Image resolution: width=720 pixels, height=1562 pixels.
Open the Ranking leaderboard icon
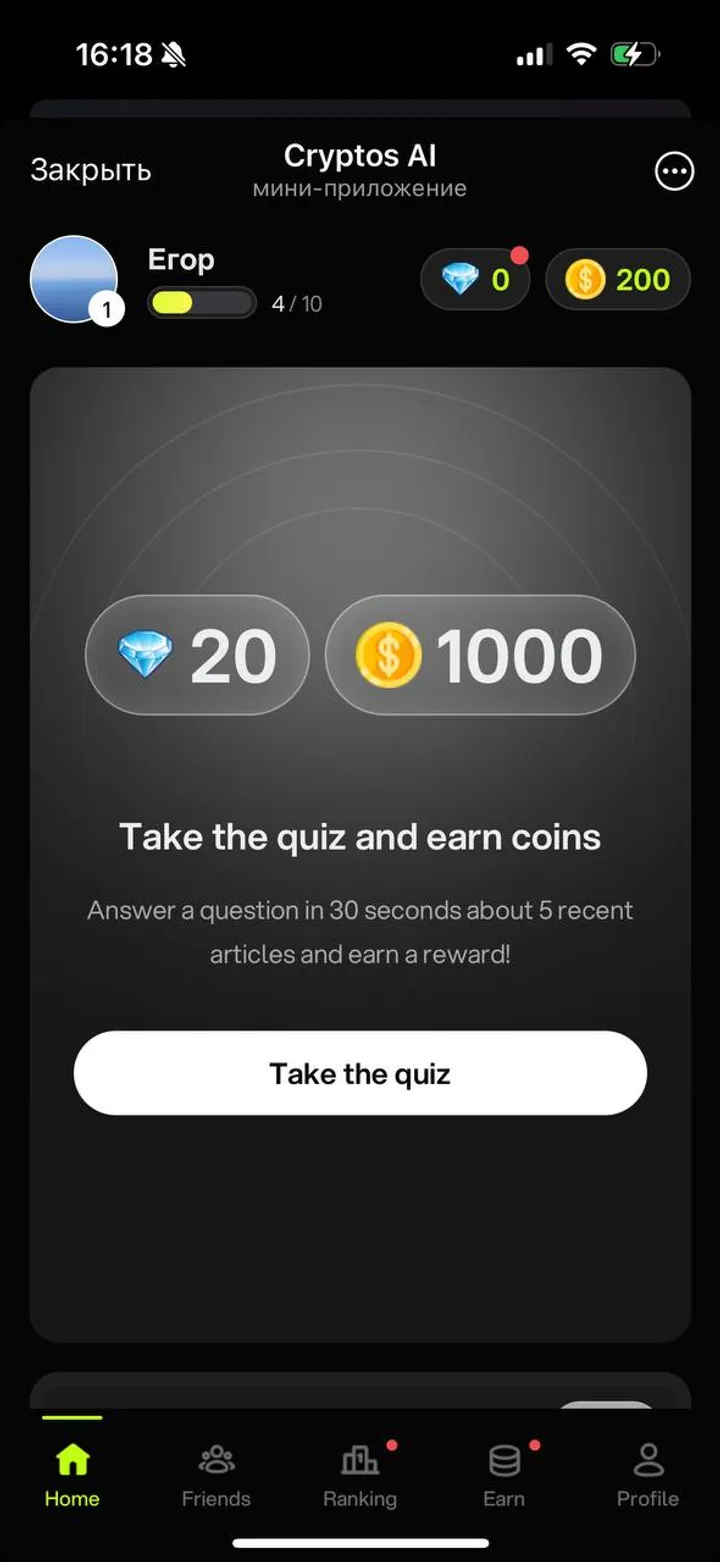(x=360, y=1463)
